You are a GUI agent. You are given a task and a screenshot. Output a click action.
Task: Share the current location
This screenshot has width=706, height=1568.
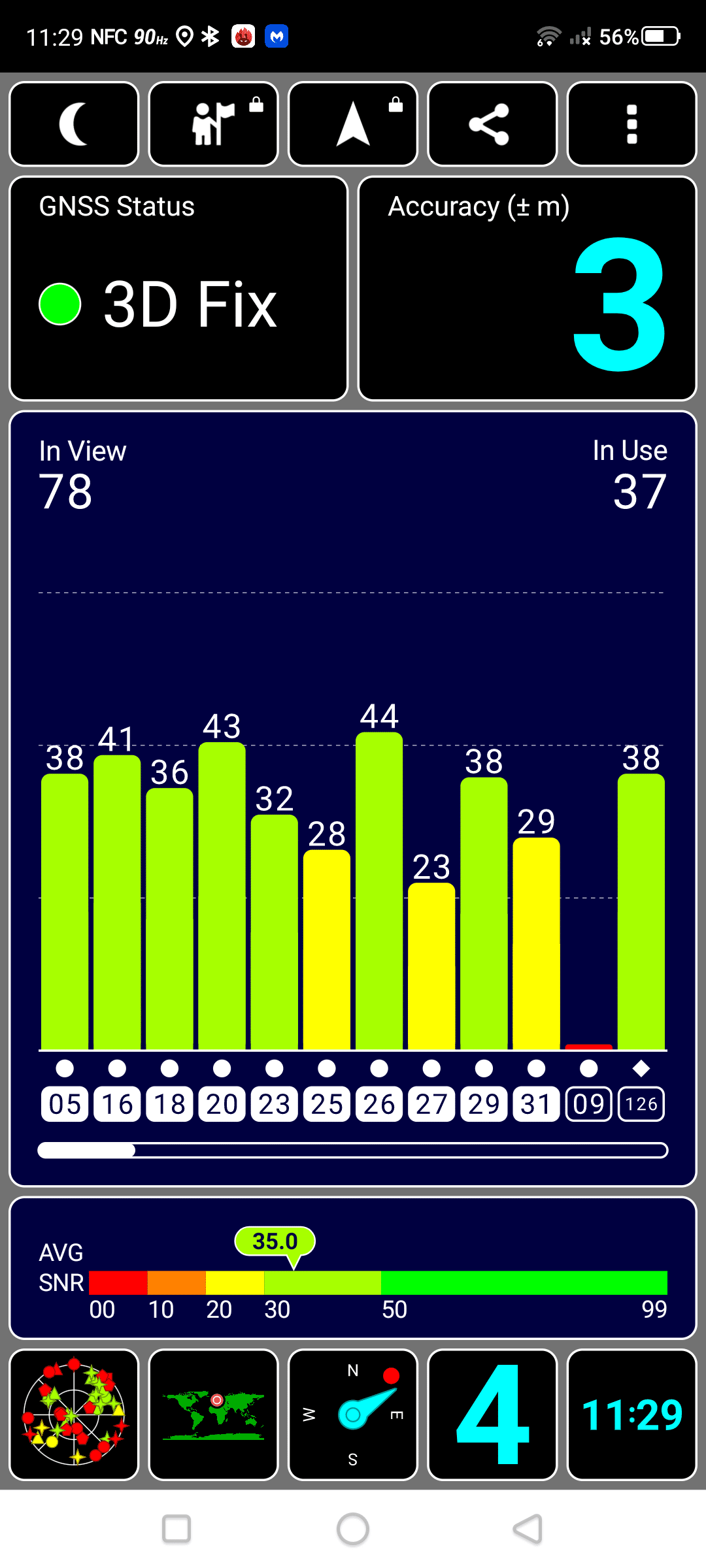[492, 124]
